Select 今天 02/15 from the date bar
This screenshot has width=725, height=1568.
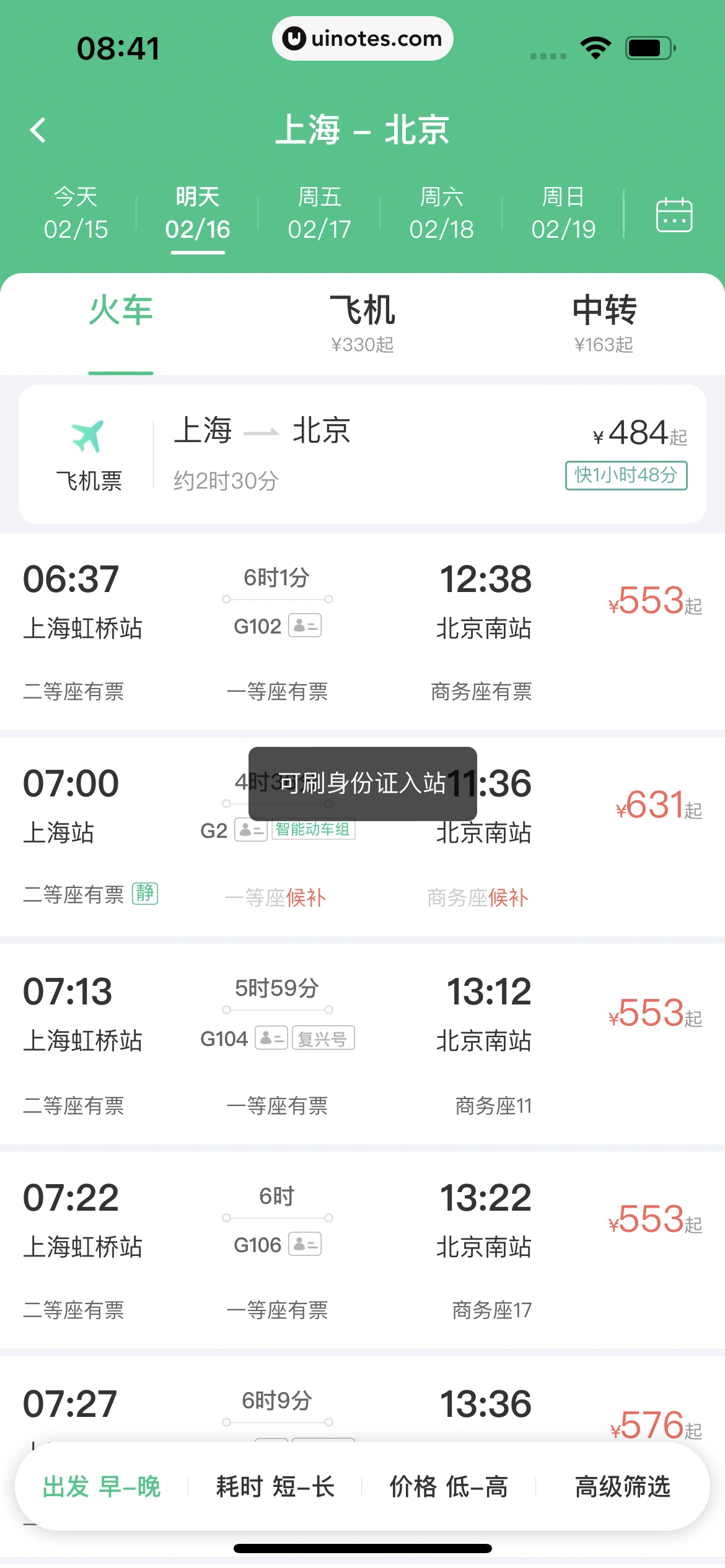click(77, 214)
